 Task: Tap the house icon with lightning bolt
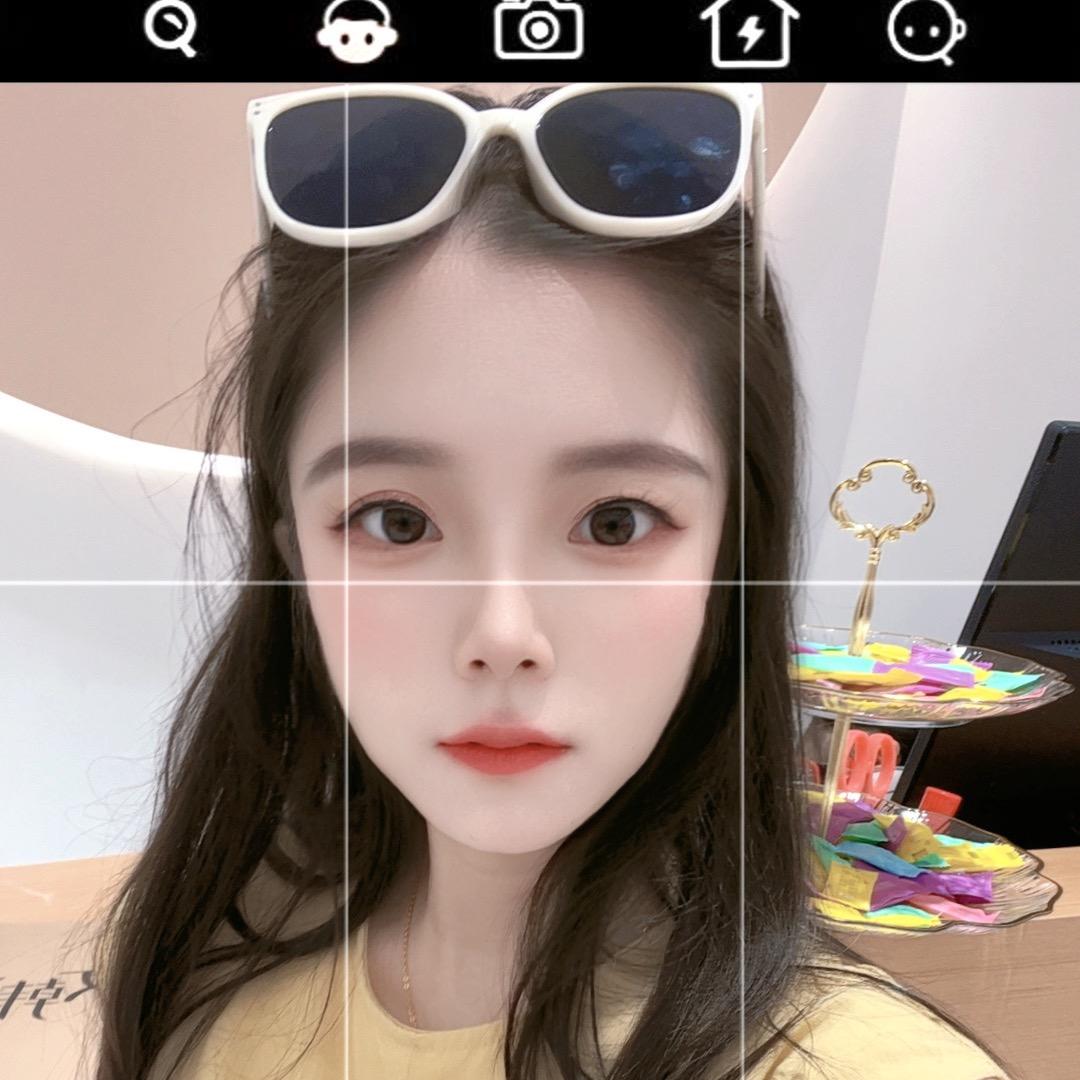(750, 32)
